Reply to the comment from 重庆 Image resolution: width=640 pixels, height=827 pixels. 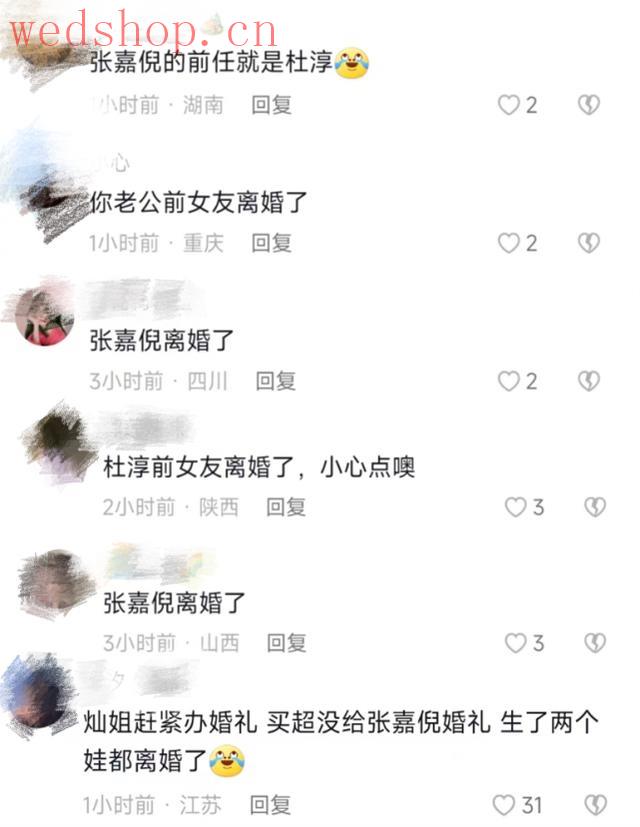click(271, 243)
